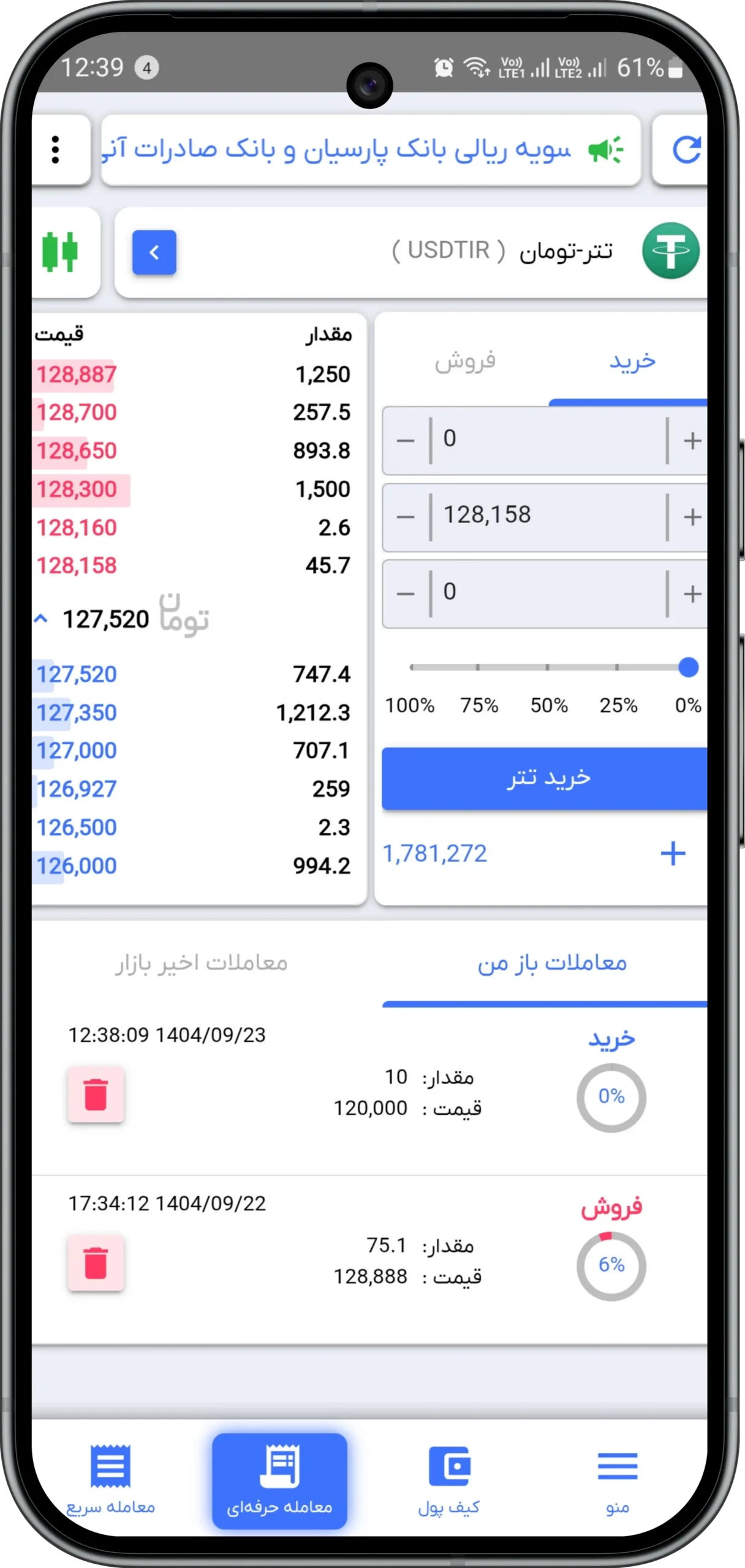Click the announcement speaker icon
Viewport: 745px width, 1568px height.
pos(605,149)
